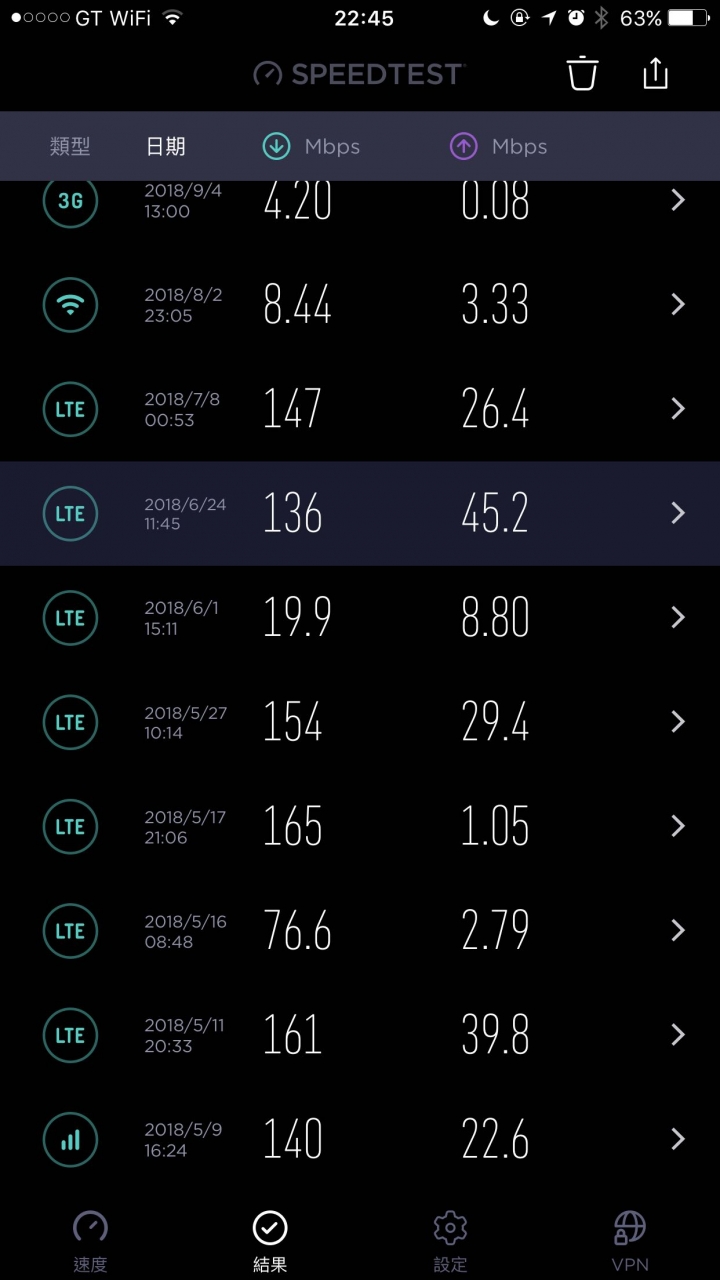The width and height of the screenshot is (720, 1280).
Task: Open the highlighted 2018/6/24 LTE result
Action: (360, 513)
